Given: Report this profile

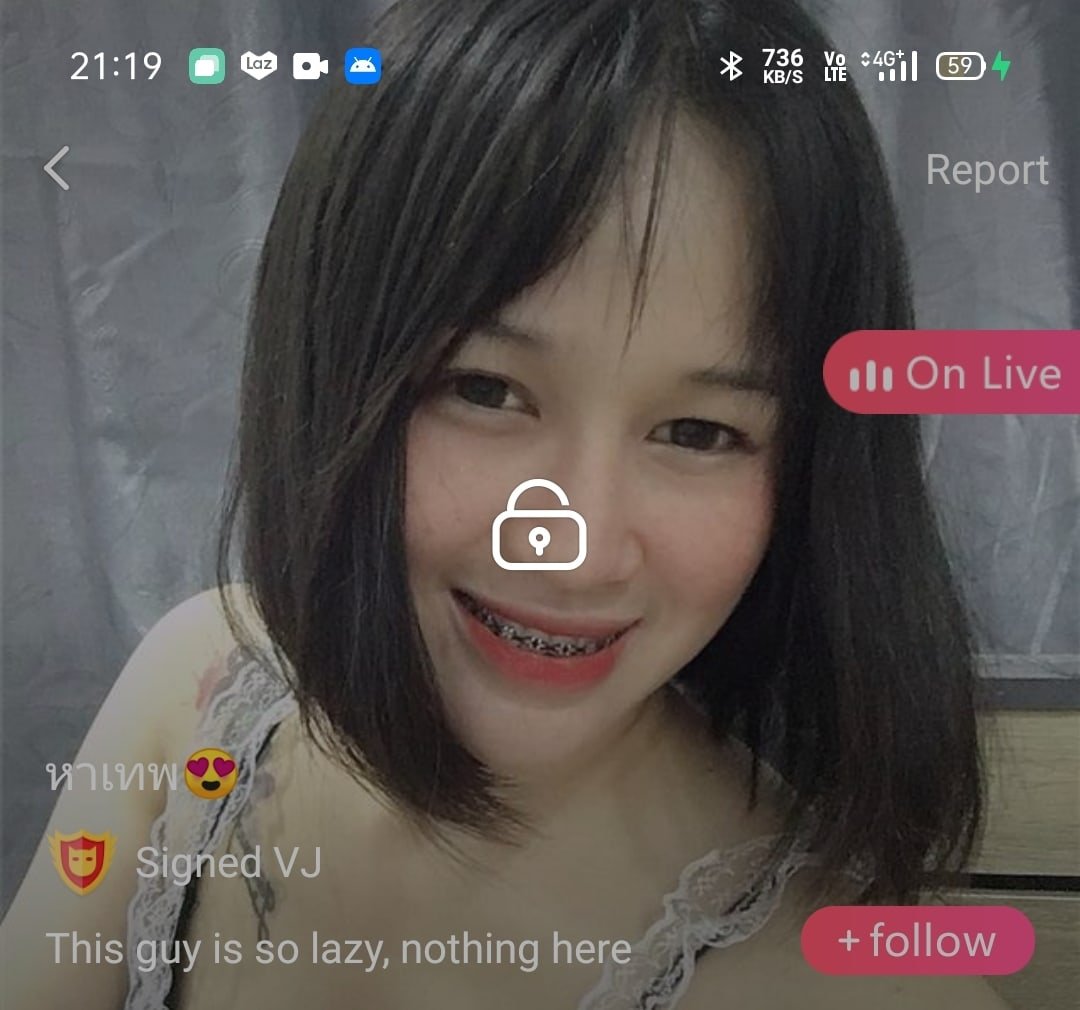Looking at the screenshot, I should tap(986, 170).
